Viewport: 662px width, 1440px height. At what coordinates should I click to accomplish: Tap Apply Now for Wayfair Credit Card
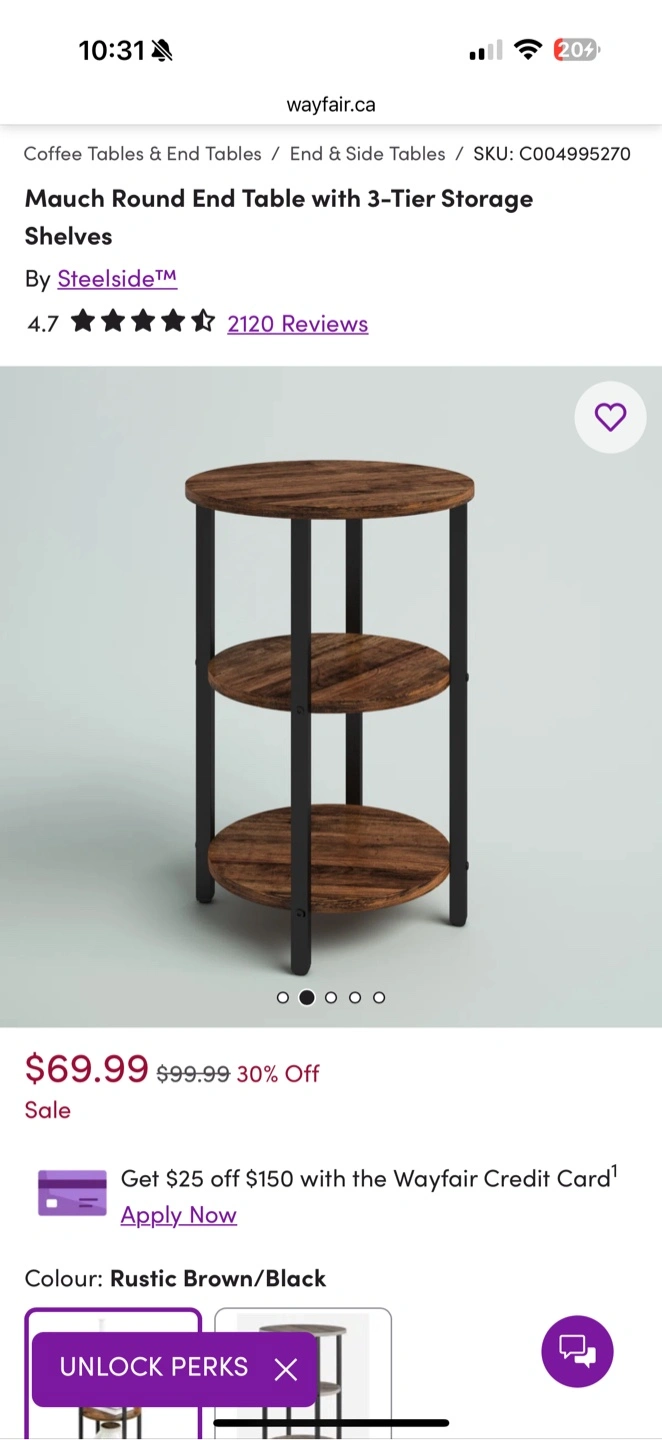[179, 1215]
